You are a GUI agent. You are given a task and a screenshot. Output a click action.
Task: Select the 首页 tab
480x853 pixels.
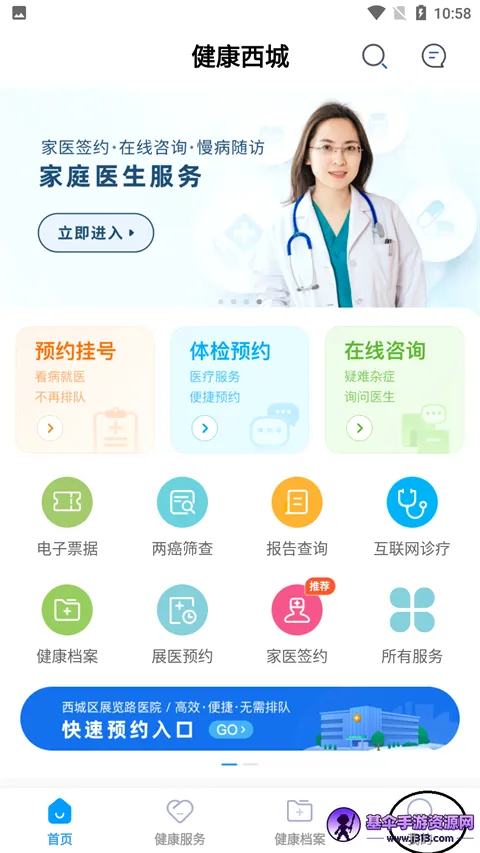coord(60,822)
